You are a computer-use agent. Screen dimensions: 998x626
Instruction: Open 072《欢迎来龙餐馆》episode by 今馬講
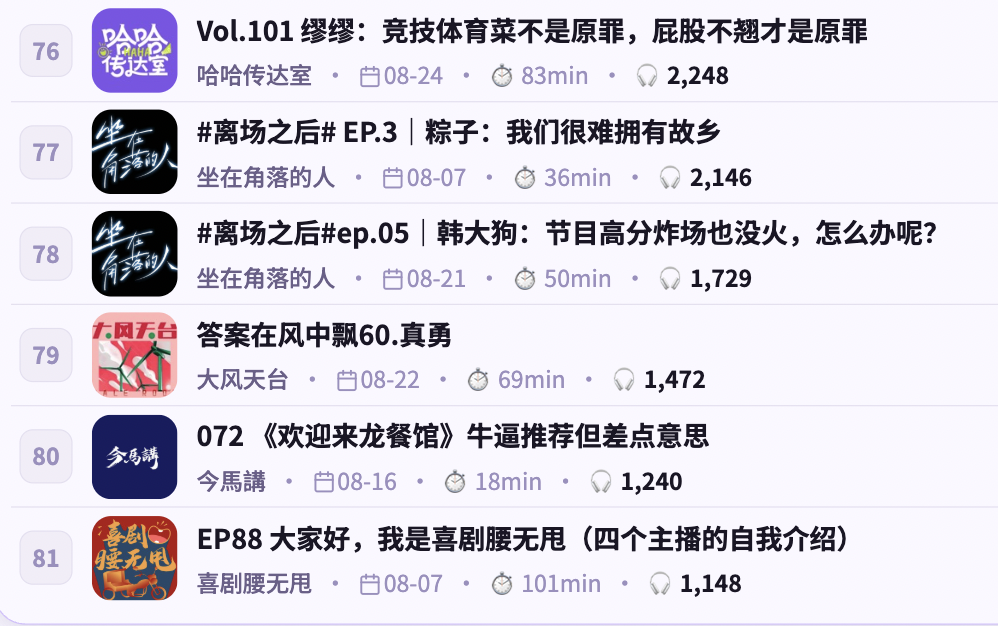pos(453,436)
